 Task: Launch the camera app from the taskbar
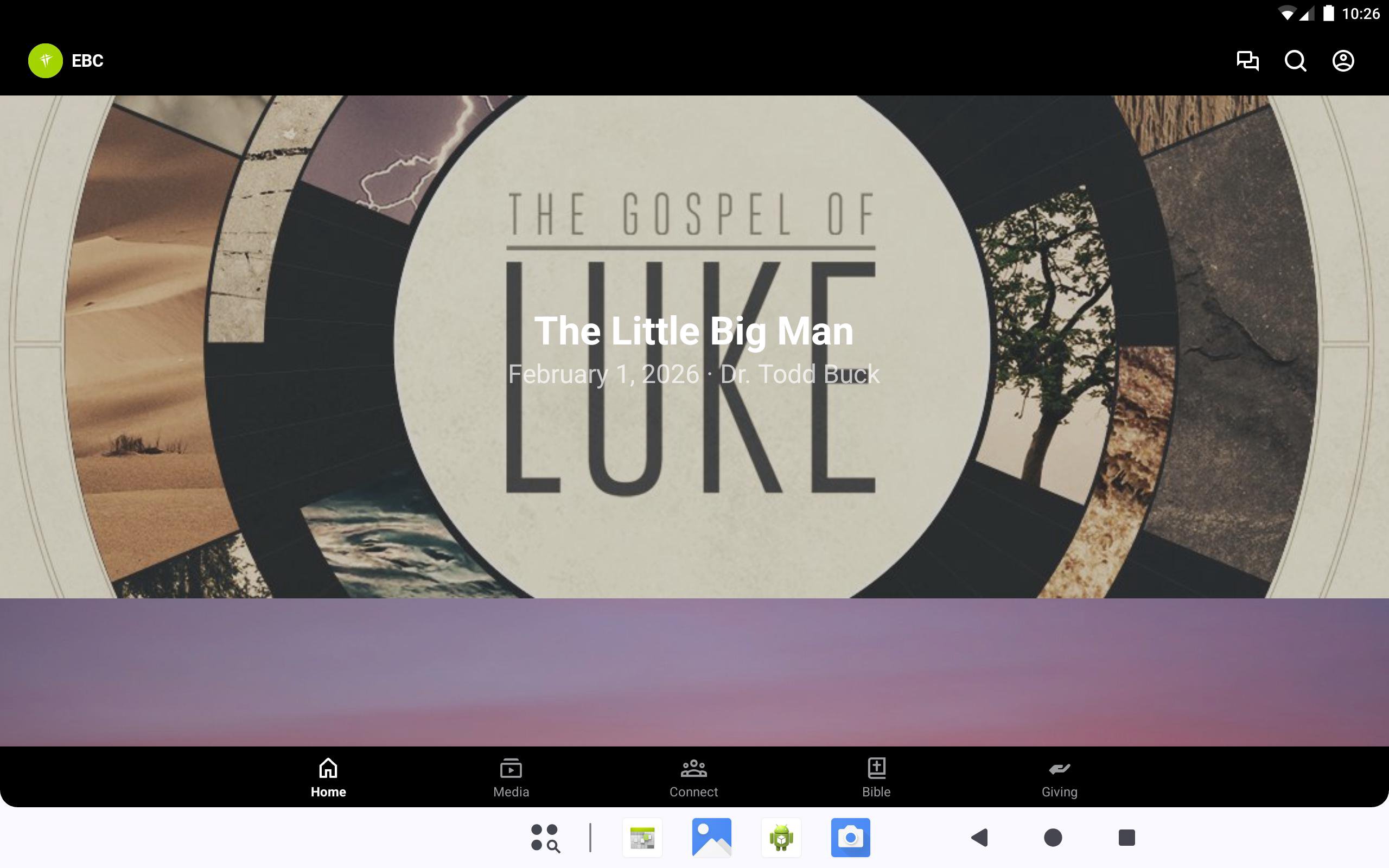tap(850, 838)
